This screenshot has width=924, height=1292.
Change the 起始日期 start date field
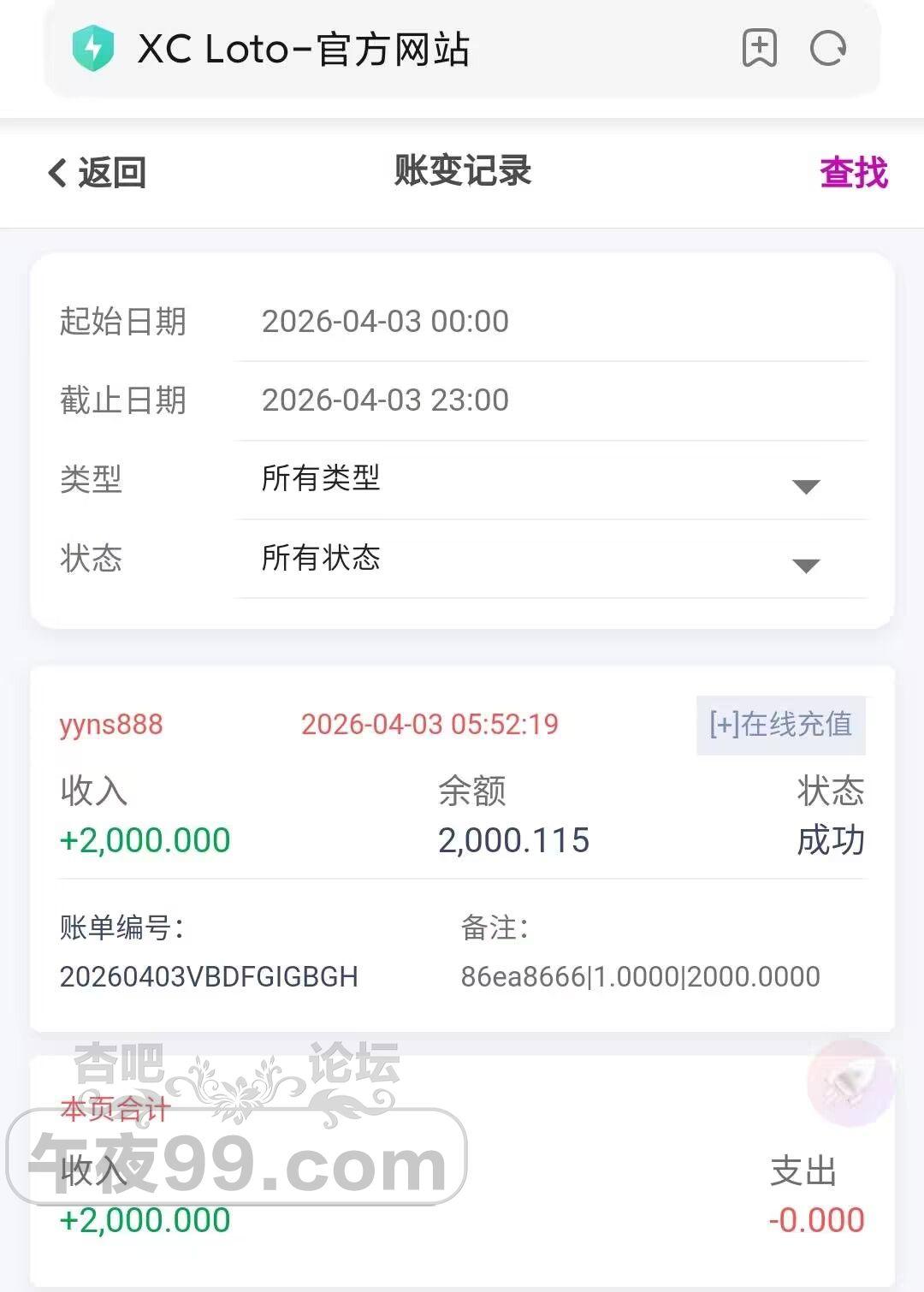click(551, 322)
